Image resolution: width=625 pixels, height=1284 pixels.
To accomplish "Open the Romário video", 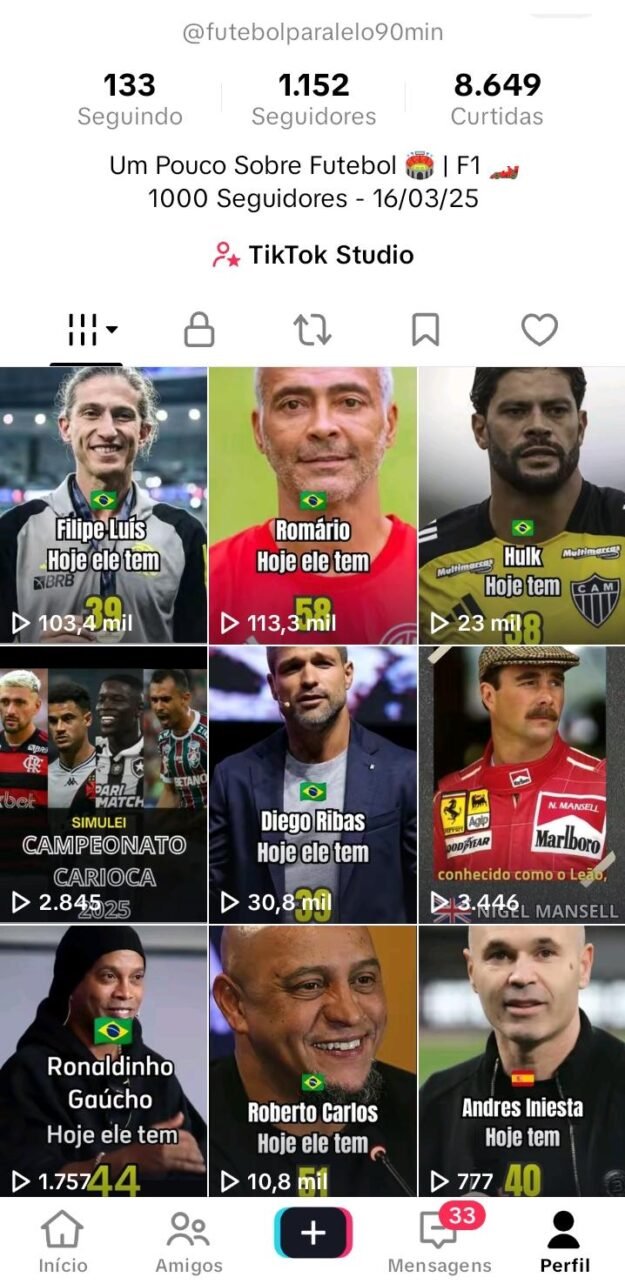I will 312,505.
